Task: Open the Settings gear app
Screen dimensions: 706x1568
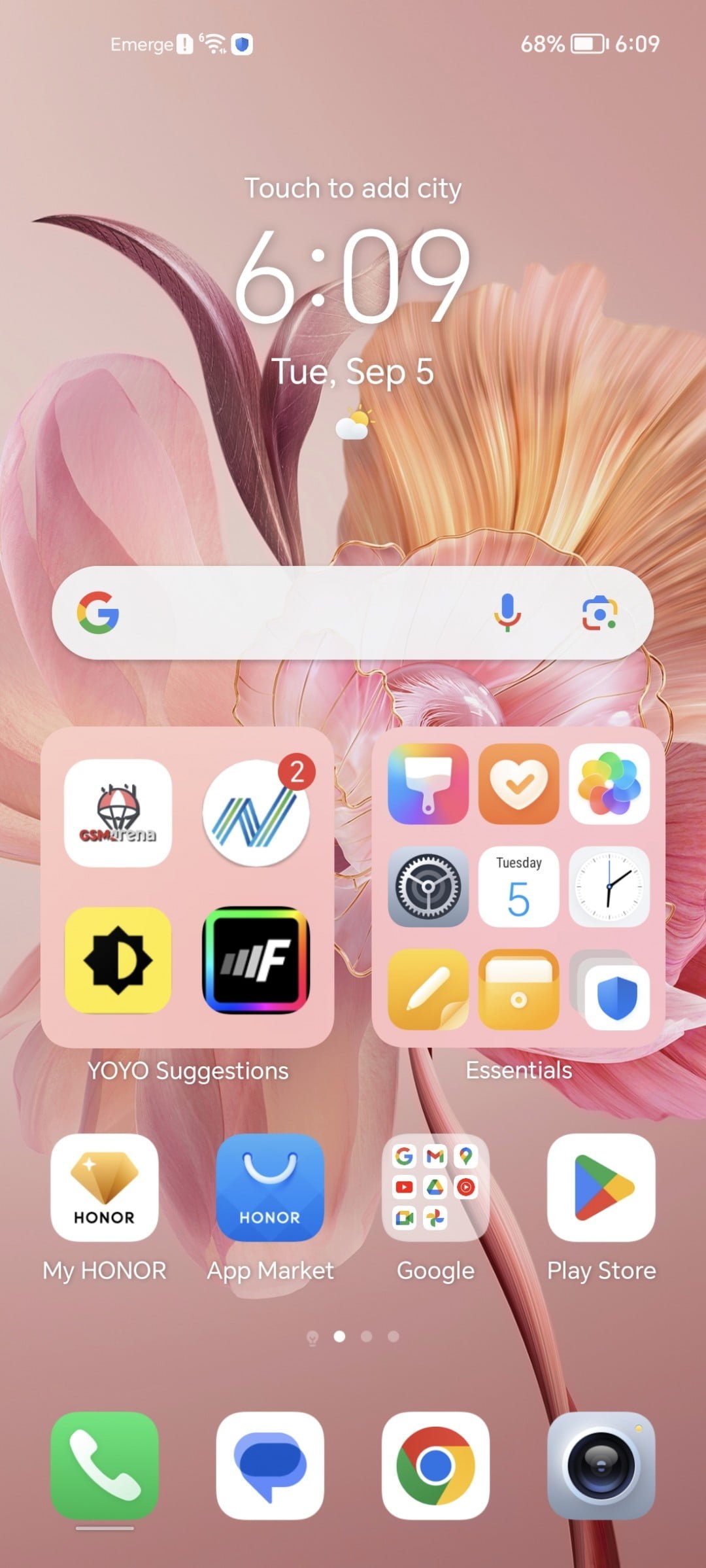Action: coord(428,887)
